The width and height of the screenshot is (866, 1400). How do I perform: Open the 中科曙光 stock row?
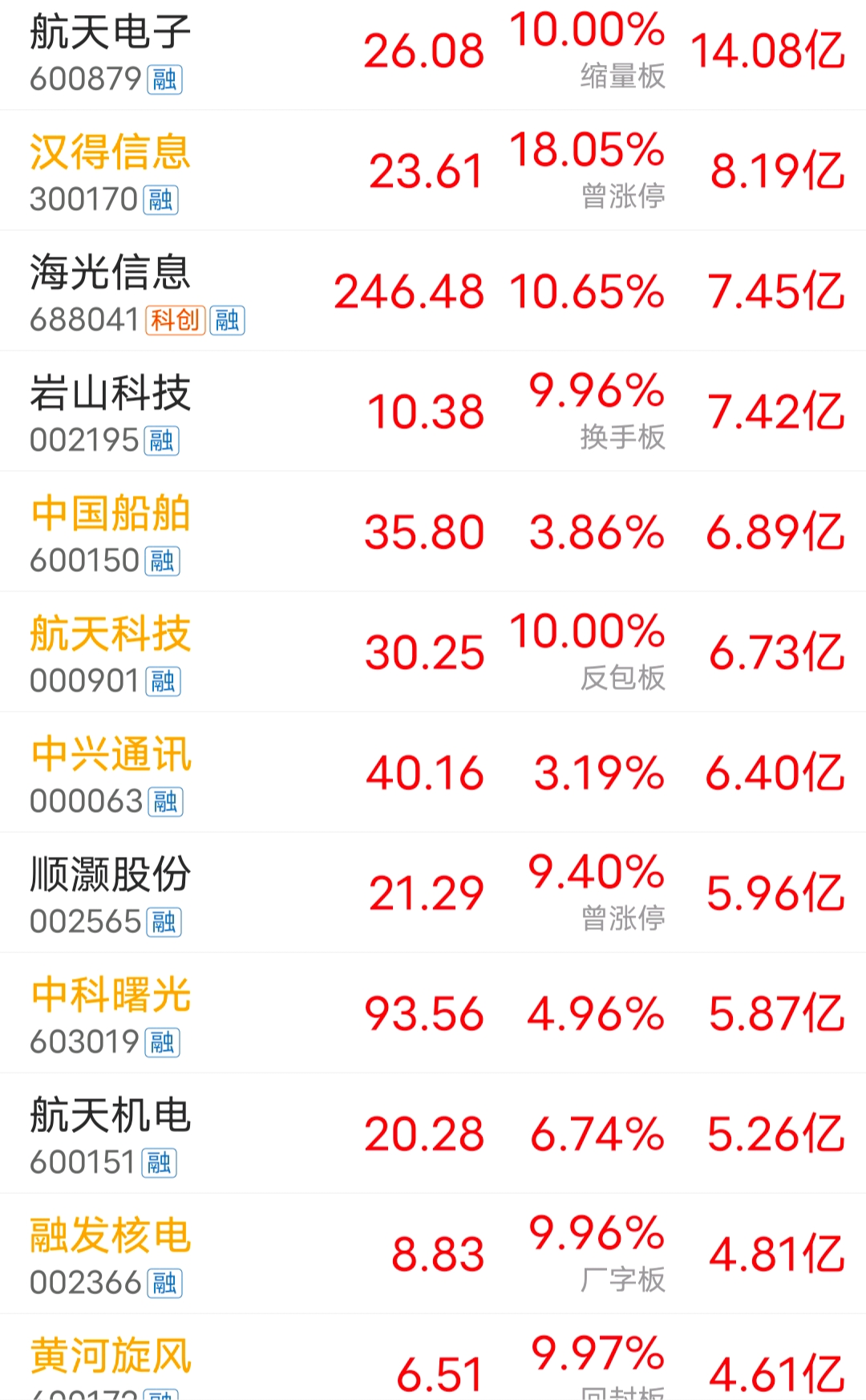433,1013
